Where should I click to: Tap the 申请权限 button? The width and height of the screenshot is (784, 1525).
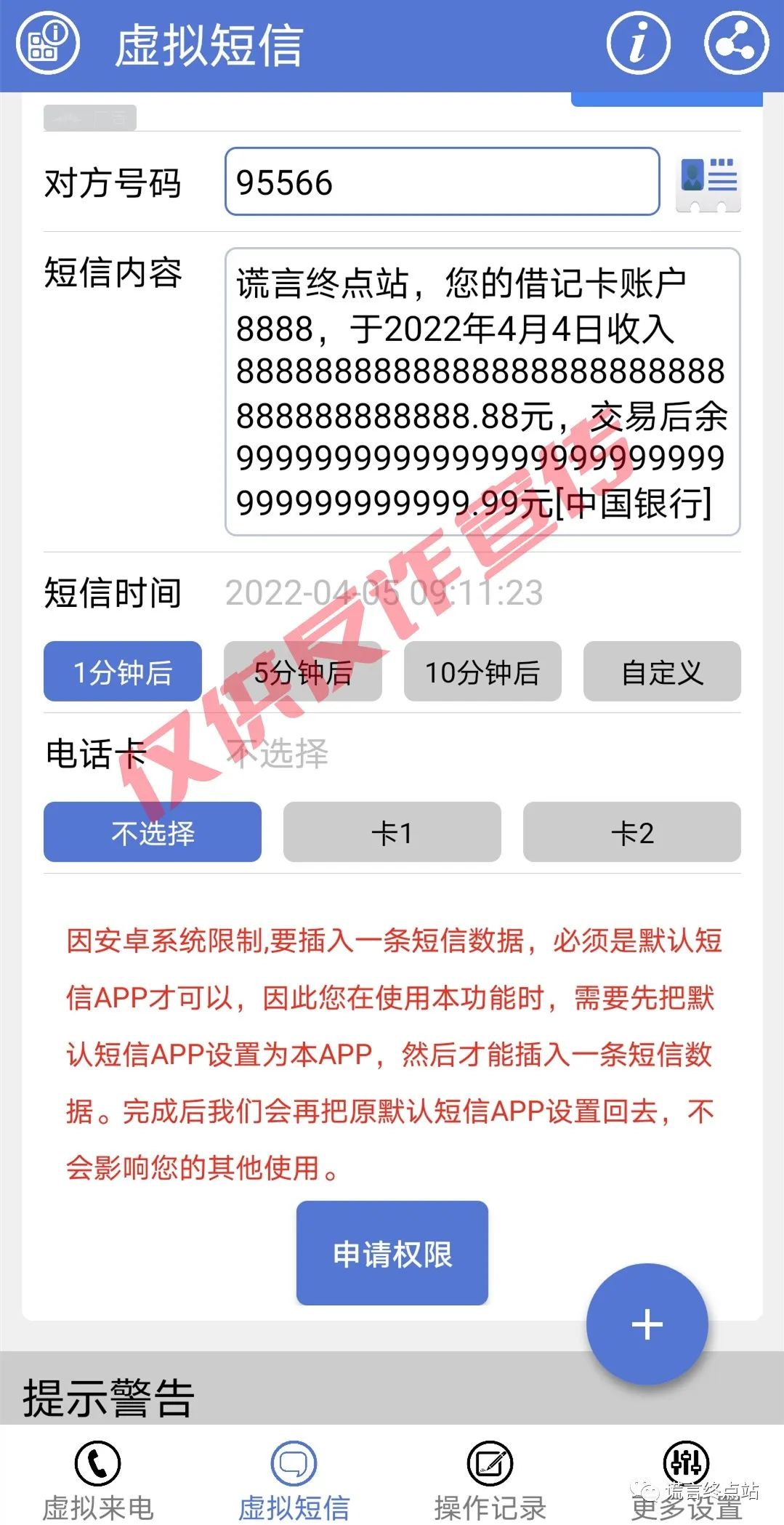click(x=392, y=1253)
